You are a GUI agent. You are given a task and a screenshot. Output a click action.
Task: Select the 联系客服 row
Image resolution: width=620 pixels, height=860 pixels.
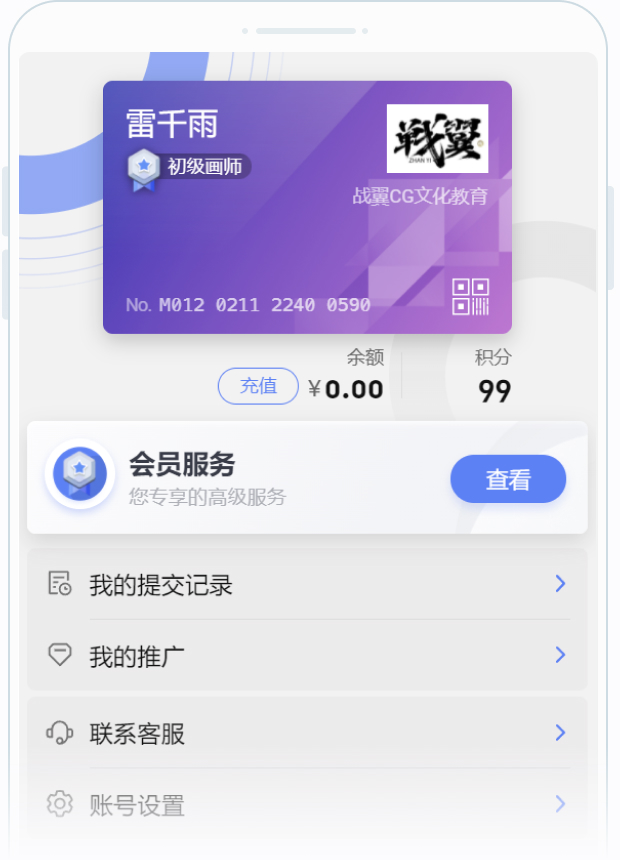[306, 734]
